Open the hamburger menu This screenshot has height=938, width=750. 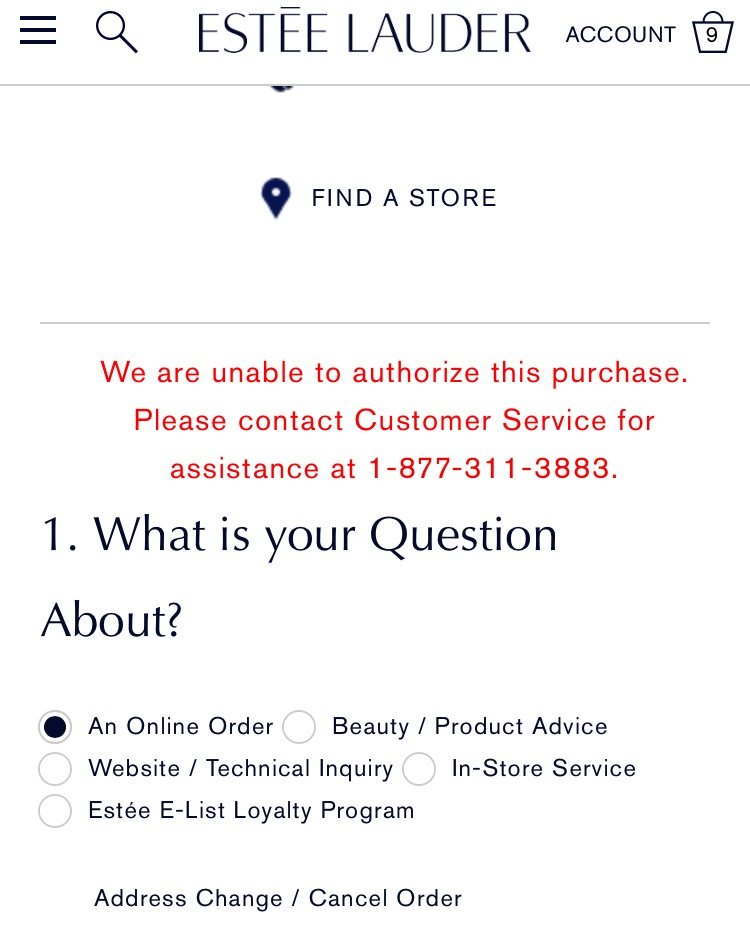coord(38,32)
